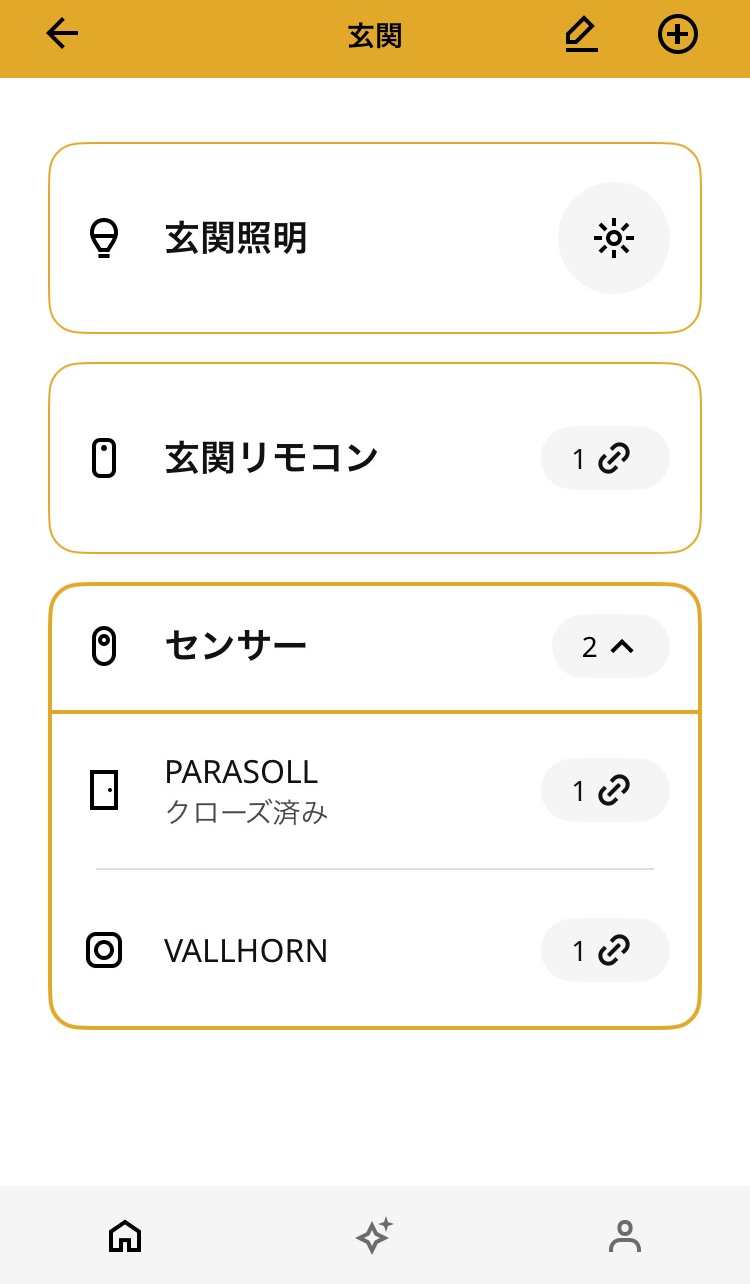View the 玄関リモコン linked devices chip
The image size is (750, 1284).
point(605,458)
